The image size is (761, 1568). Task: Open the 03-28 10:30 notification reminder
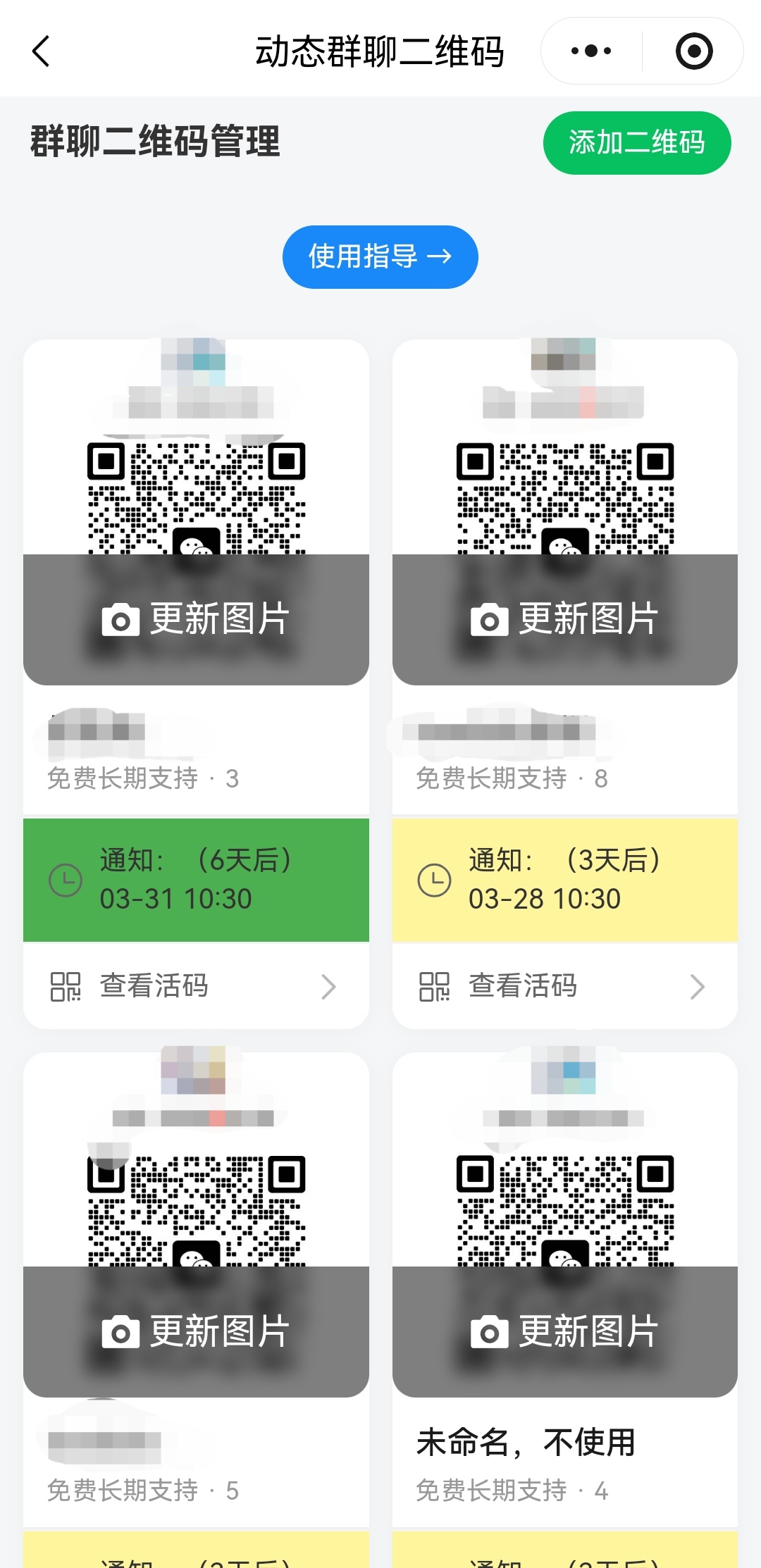point(565,880)
